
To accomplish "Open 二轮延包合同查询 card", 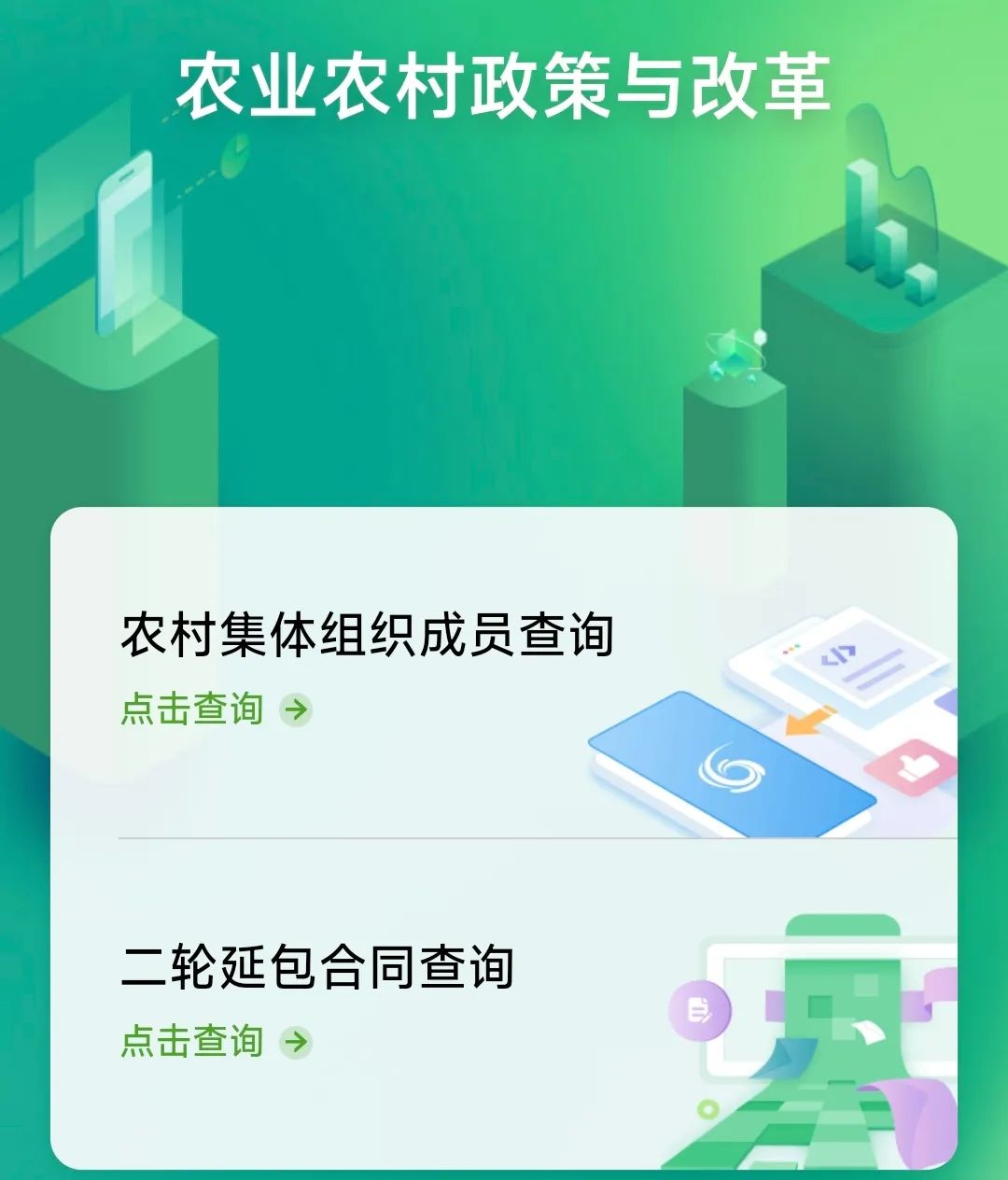I will pos(317,967).
